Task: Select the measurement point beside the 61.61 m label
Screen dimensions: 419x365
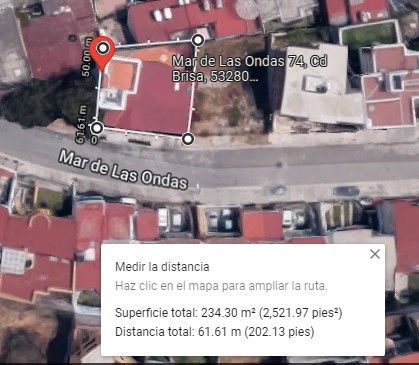Action: pos(97,127)
